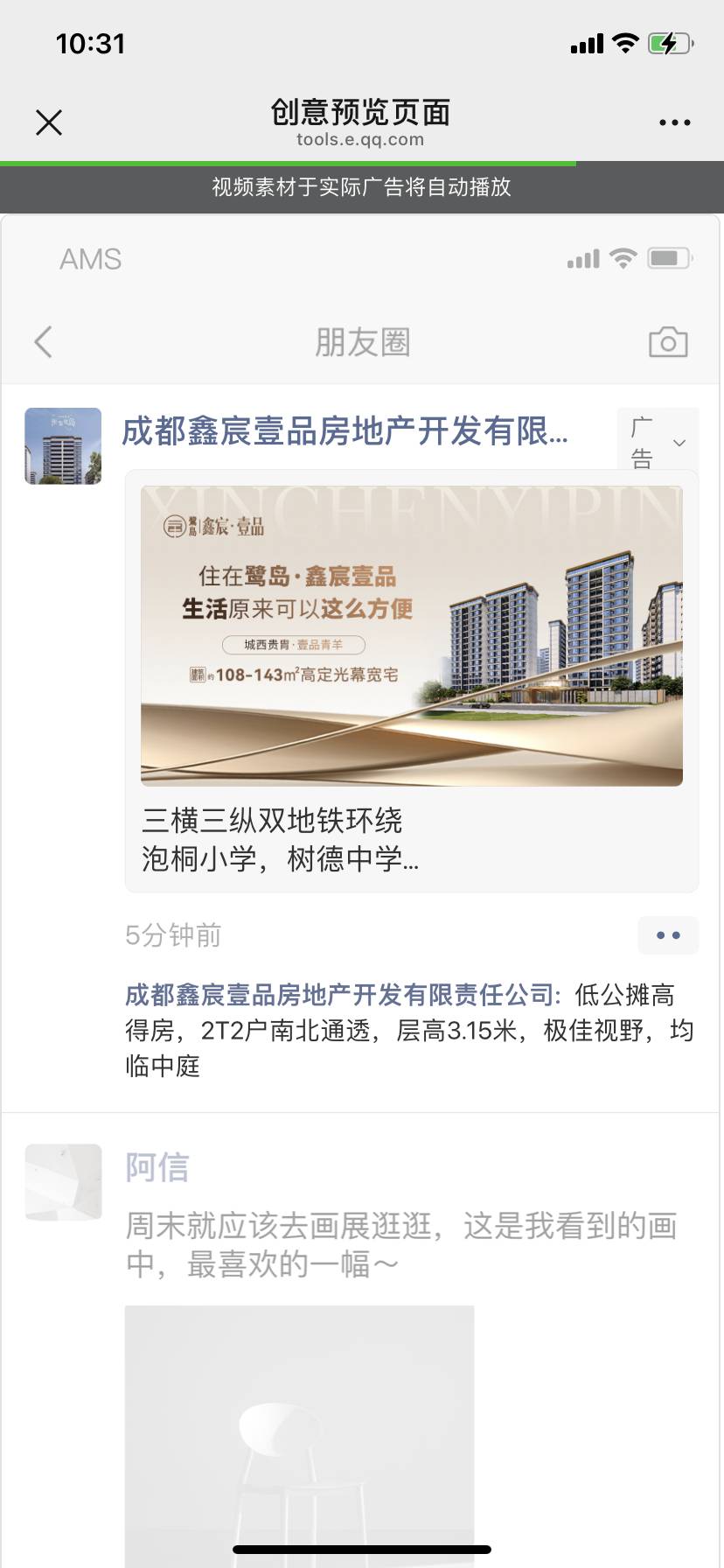The width and height of the screenshot is (724, 1568).
Task: Go back from the 朋友圈 screen
Action: (x=44, y=342)
